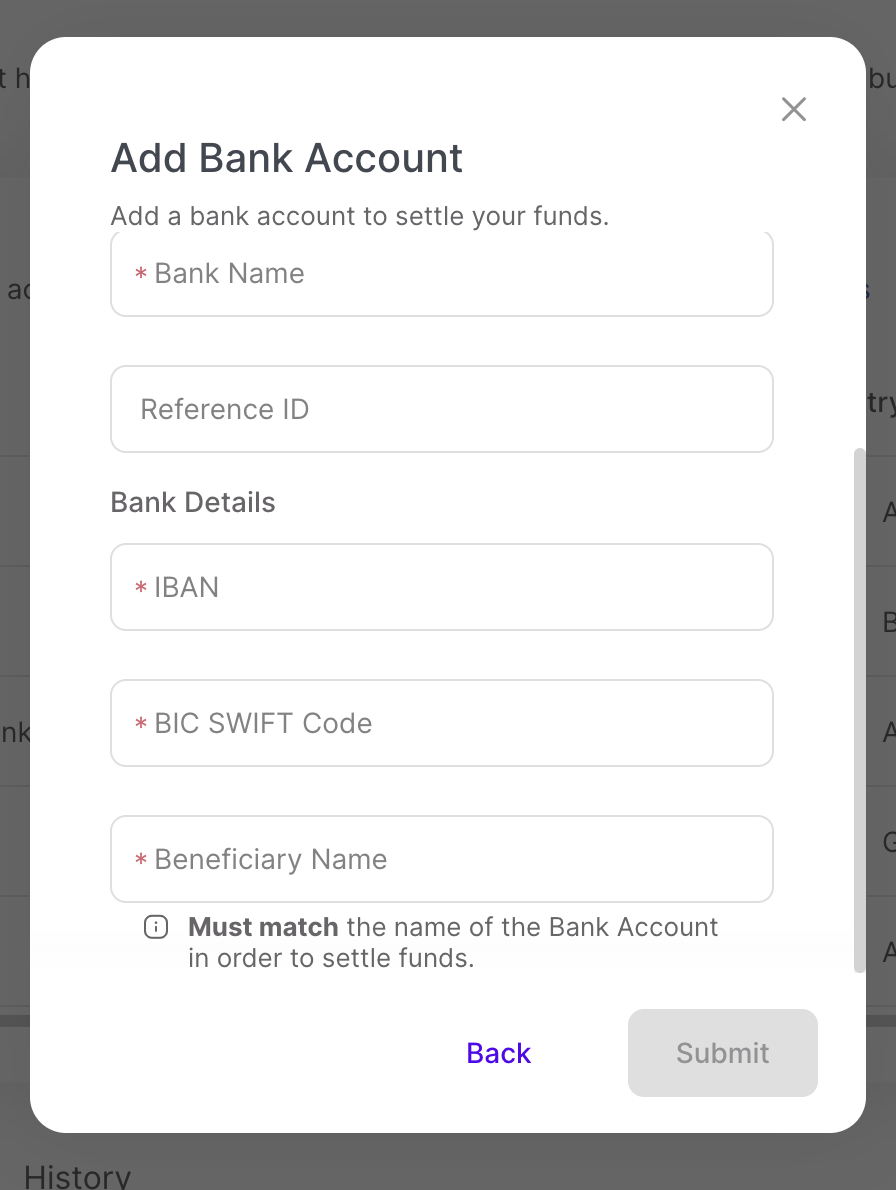Select the close icon at top right

[x=793, y=109]
